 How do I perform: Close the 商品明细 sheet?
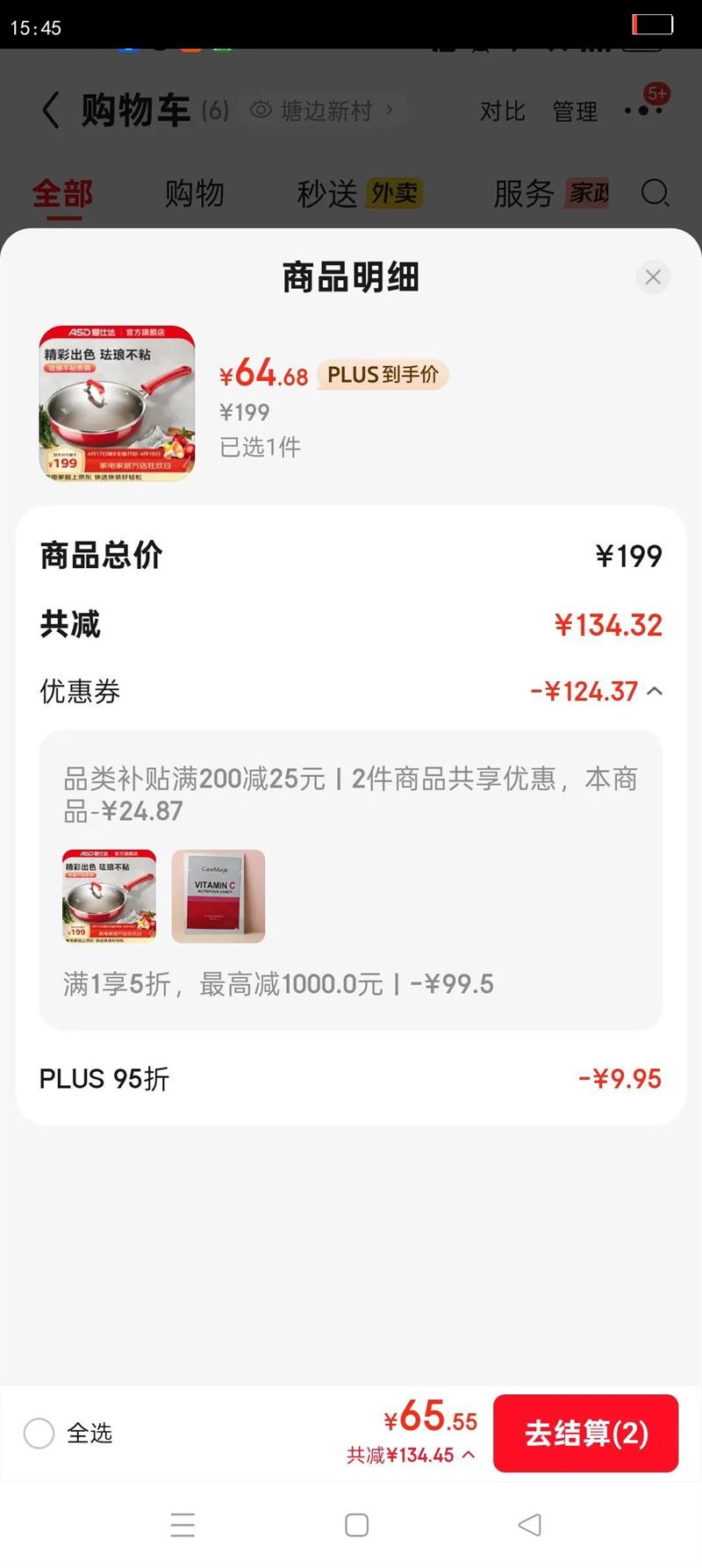(653, 277)
